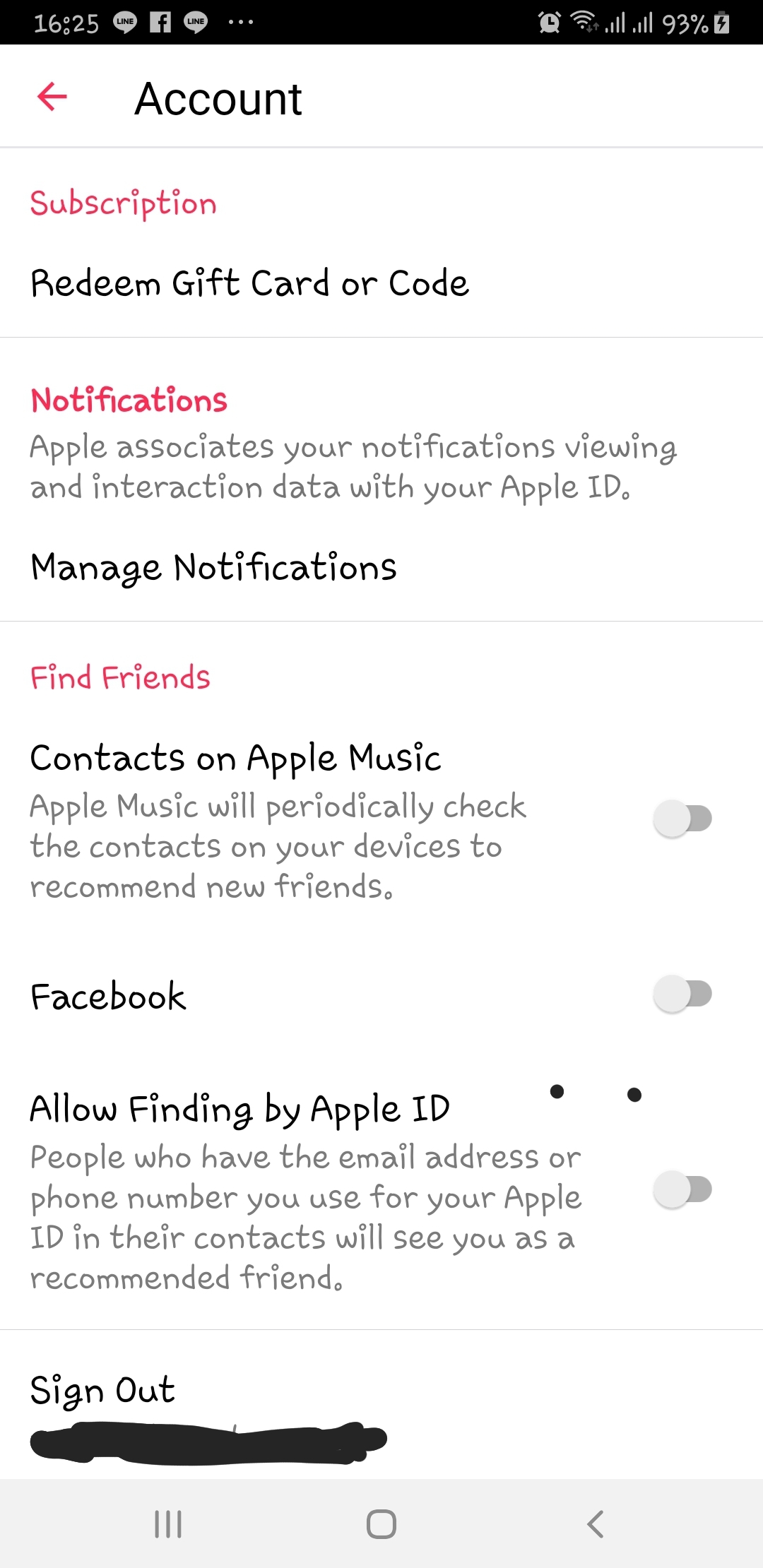
Task: Open the Notifications section header
Action: click(129, 399)
